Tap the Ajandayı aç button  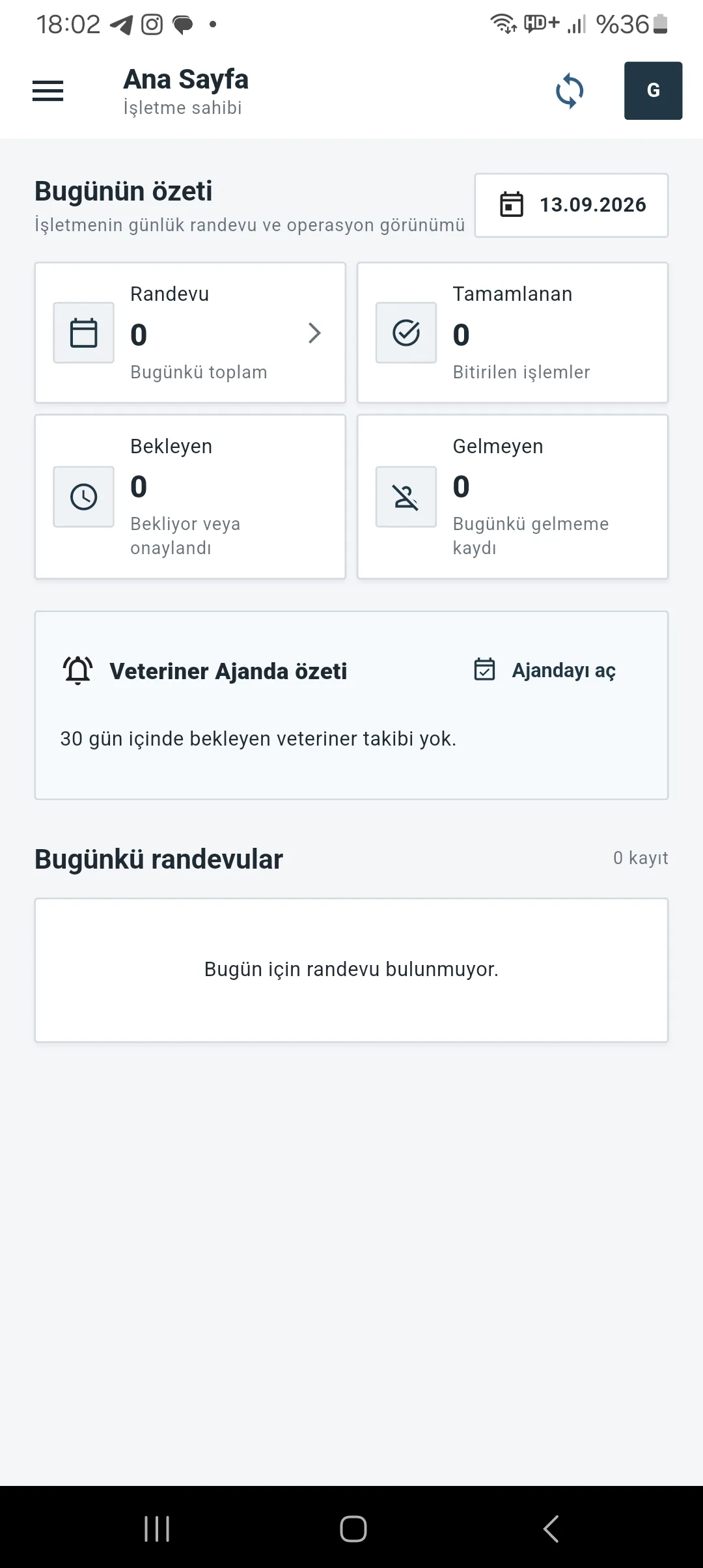coord(545,670)
